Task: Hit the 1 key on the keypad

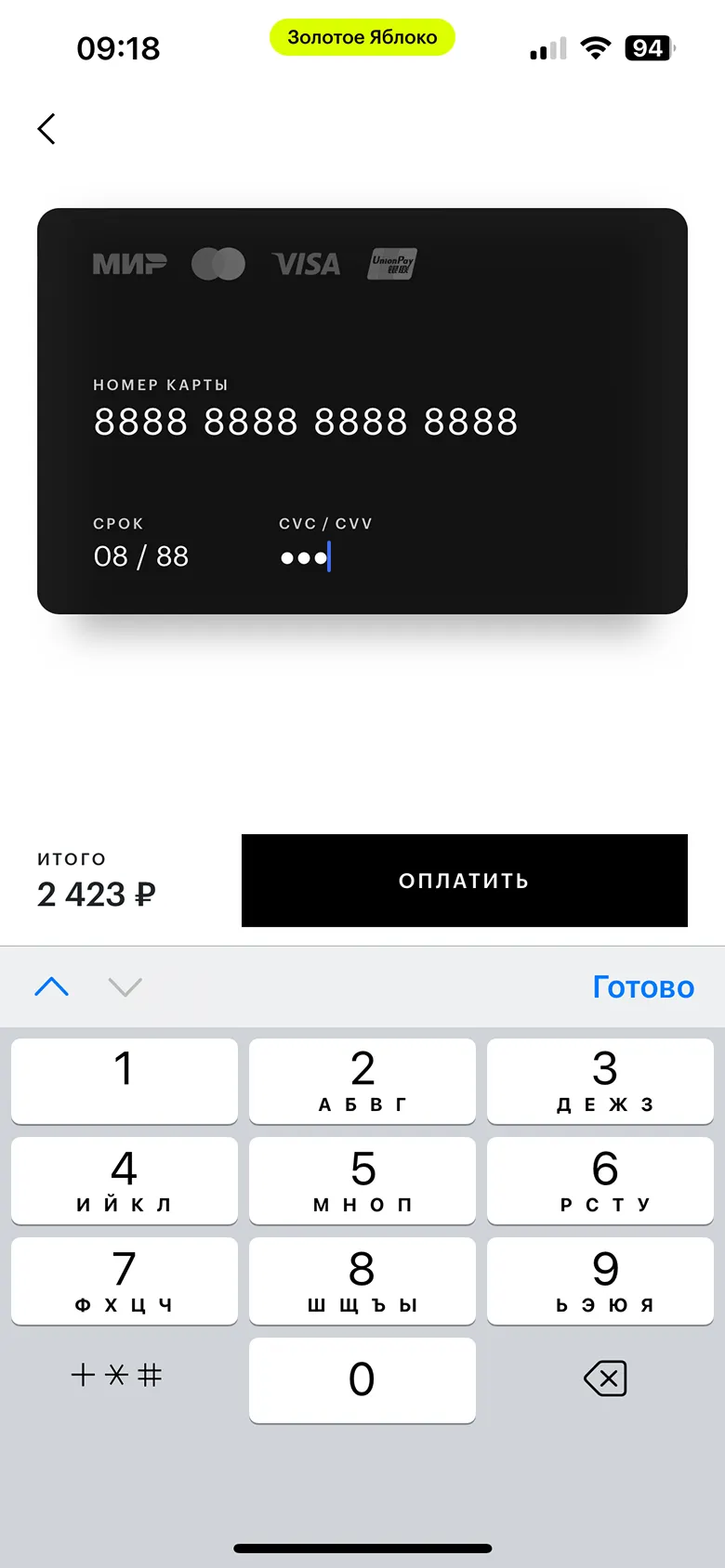Action: point(125,1080)
